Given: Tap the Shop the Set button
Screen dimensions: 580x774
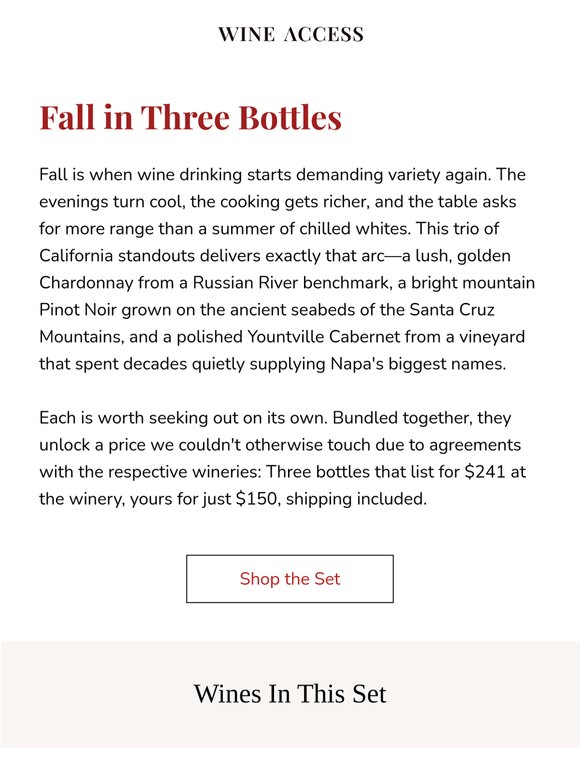Looking at the screenshot, I should (x=290, y=579).
